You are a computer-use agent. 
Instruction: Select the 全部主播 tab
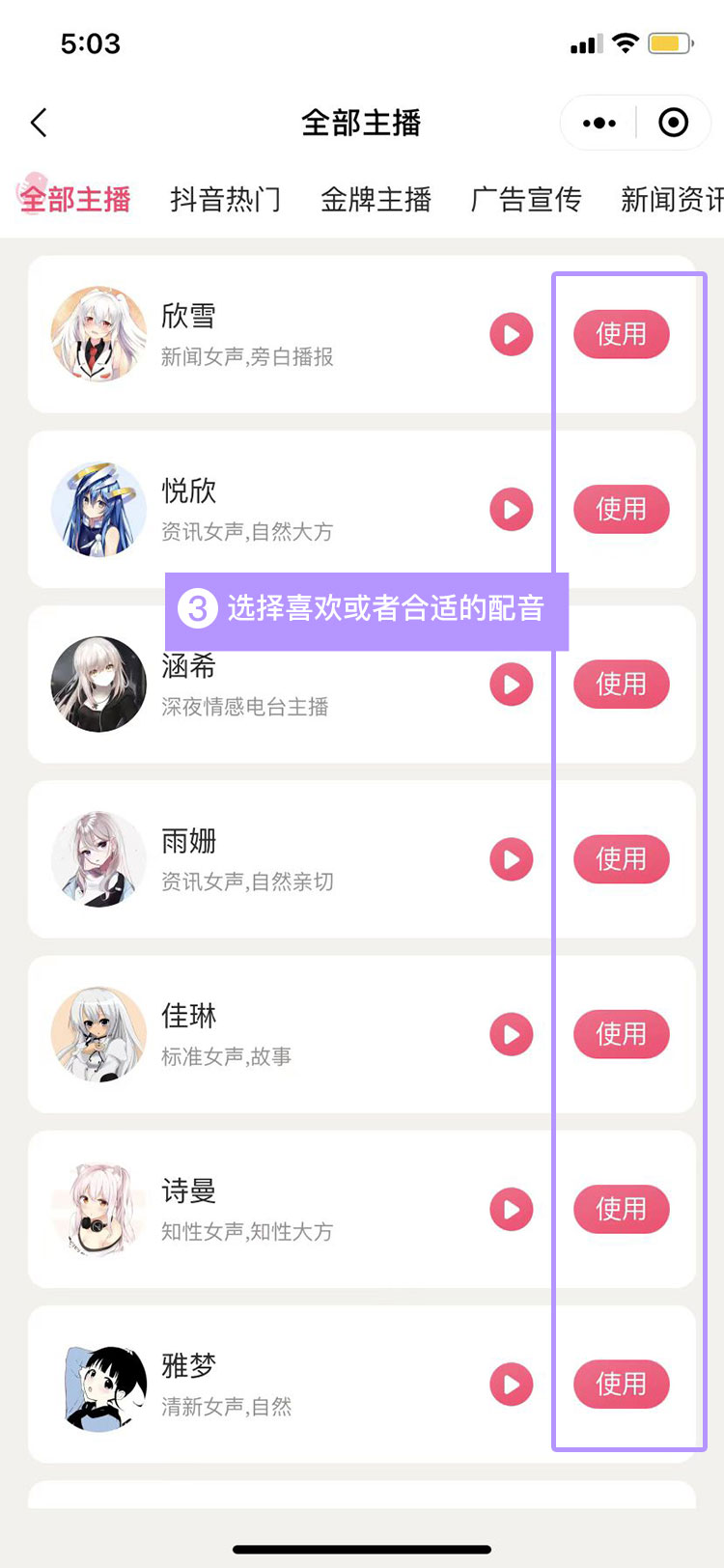pos(75,200)
